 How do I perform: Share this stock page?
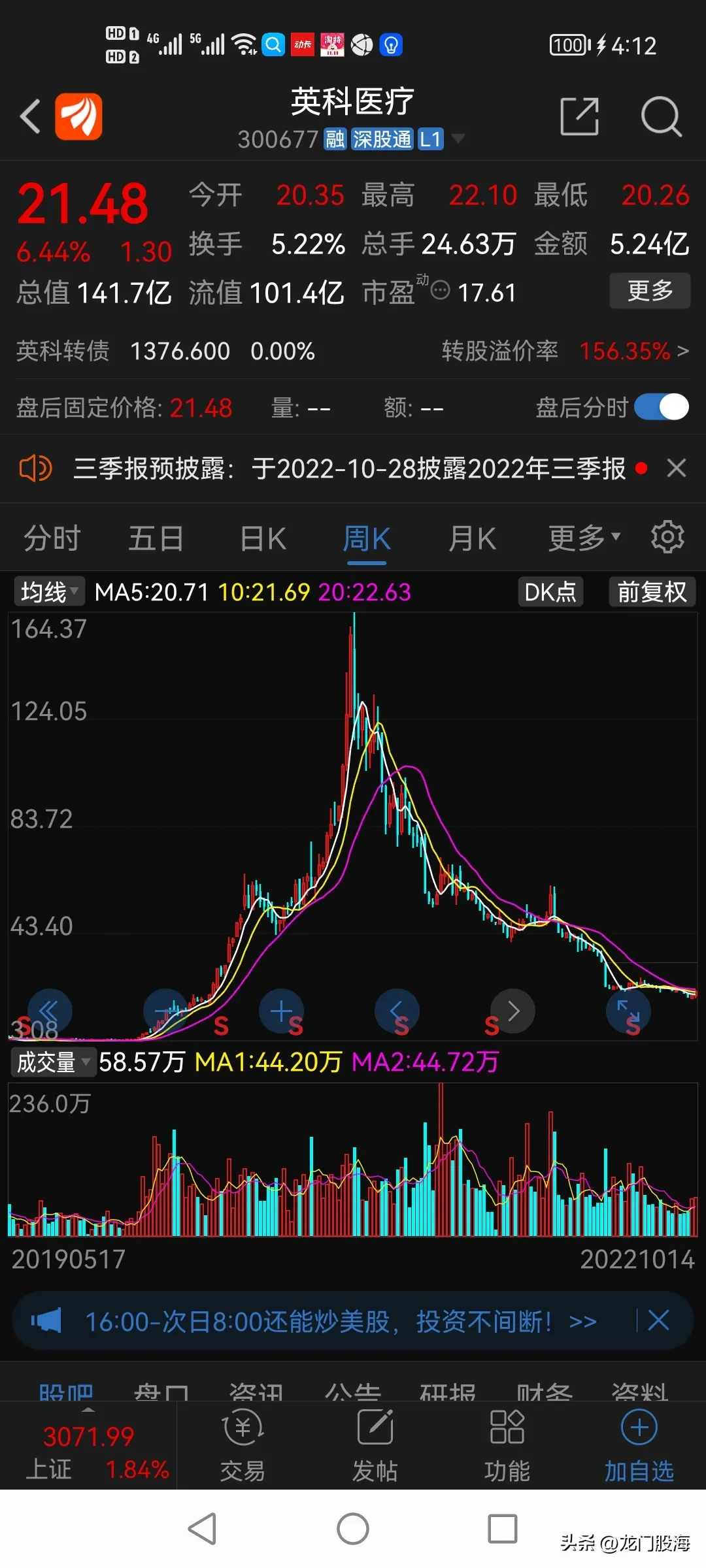[580, 116]
